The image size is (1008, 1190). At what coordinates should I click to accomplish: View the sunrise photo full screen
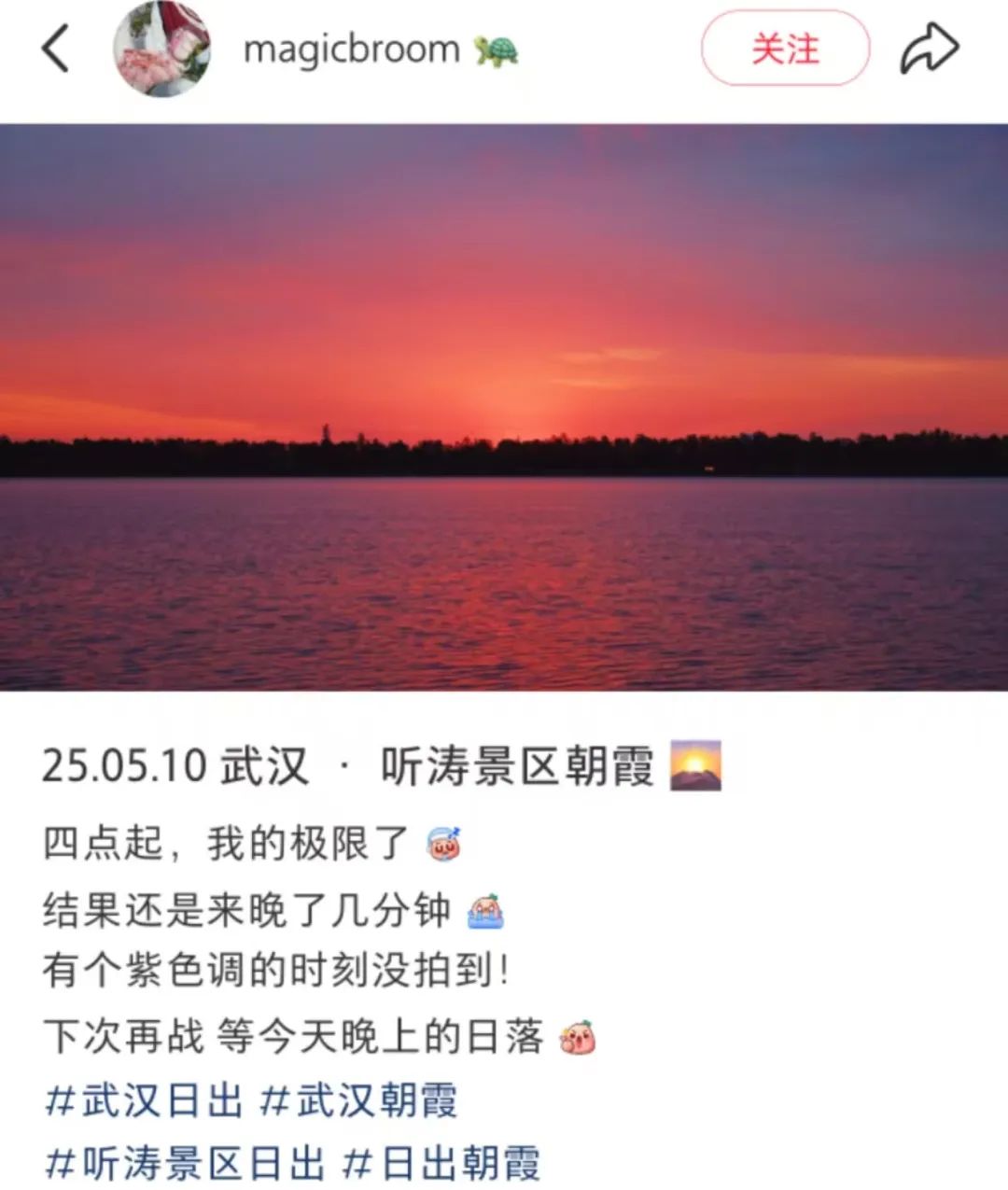504,407
